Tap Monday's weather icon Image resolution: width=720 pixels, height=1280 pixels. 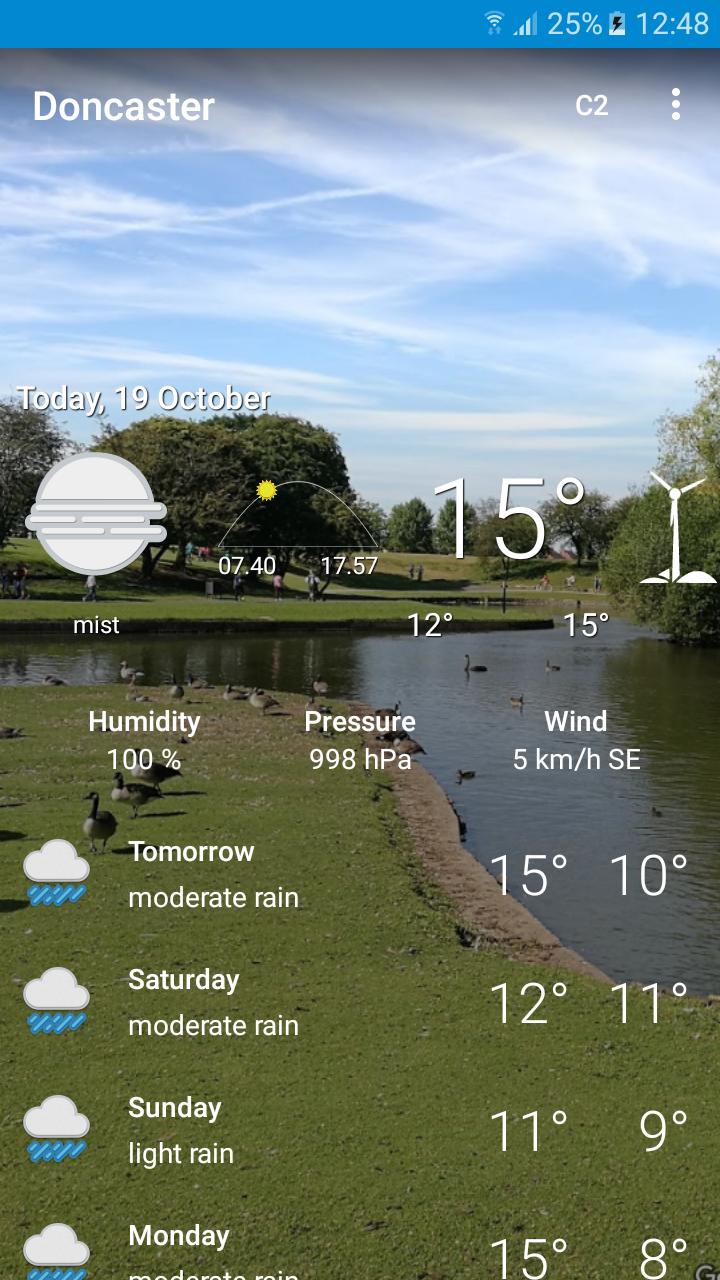pos(56,1250)
